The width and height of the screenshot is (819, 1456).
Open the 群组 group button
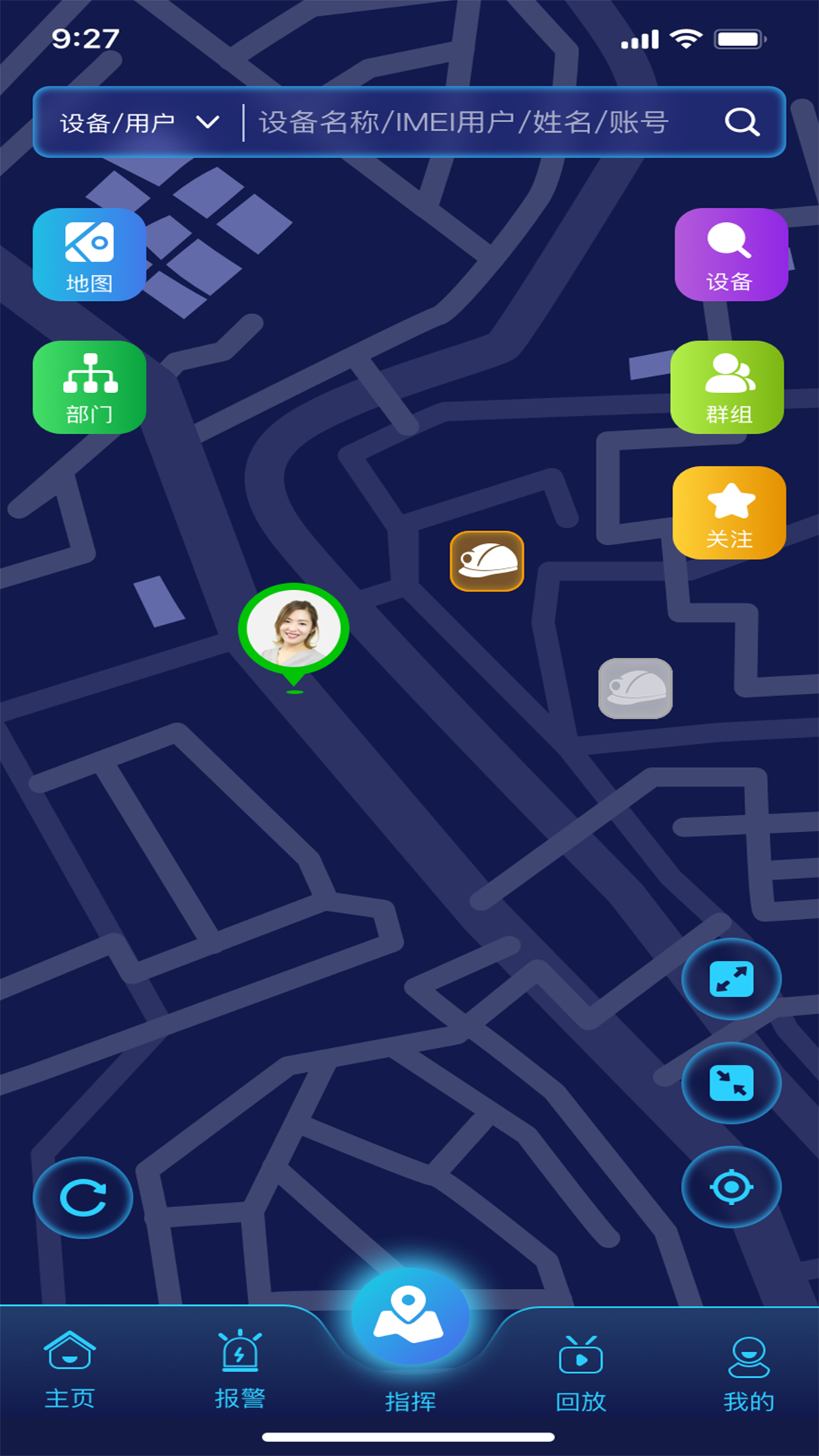click(728, 388)
